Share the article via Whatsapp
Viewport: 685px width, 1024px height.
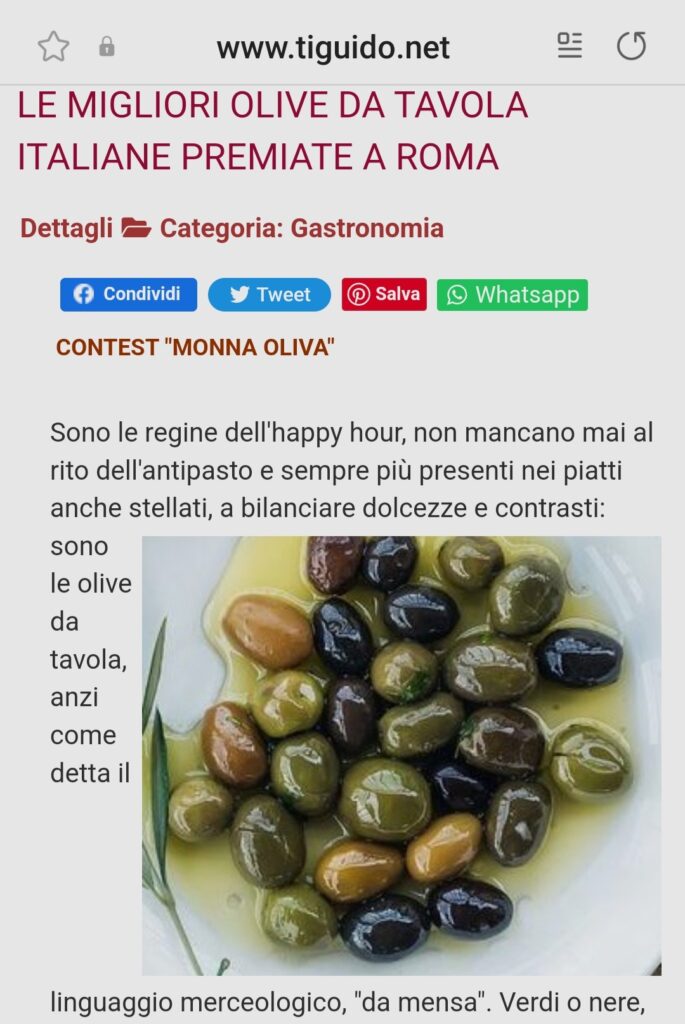512,294
